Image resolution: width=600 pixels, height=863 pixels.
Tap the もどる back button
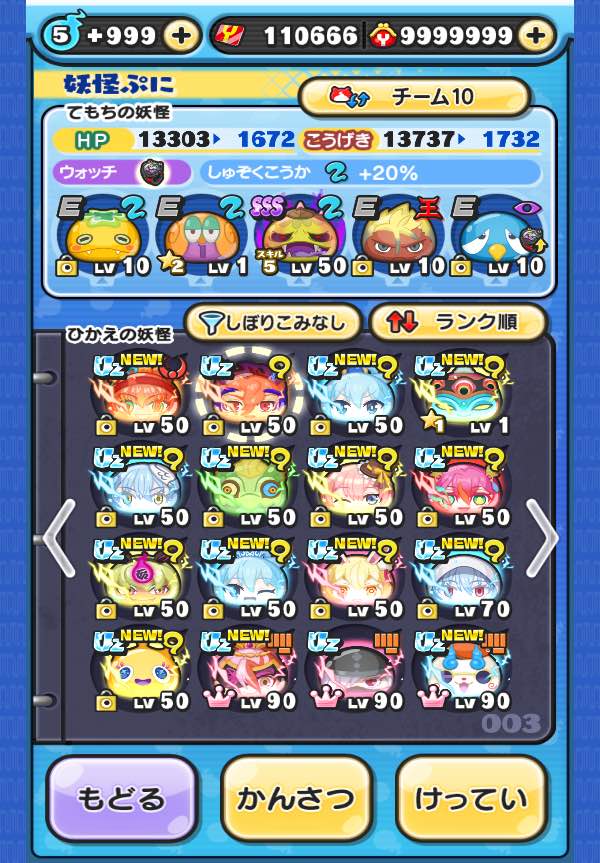pyautogui.click(x=121, y=798)
